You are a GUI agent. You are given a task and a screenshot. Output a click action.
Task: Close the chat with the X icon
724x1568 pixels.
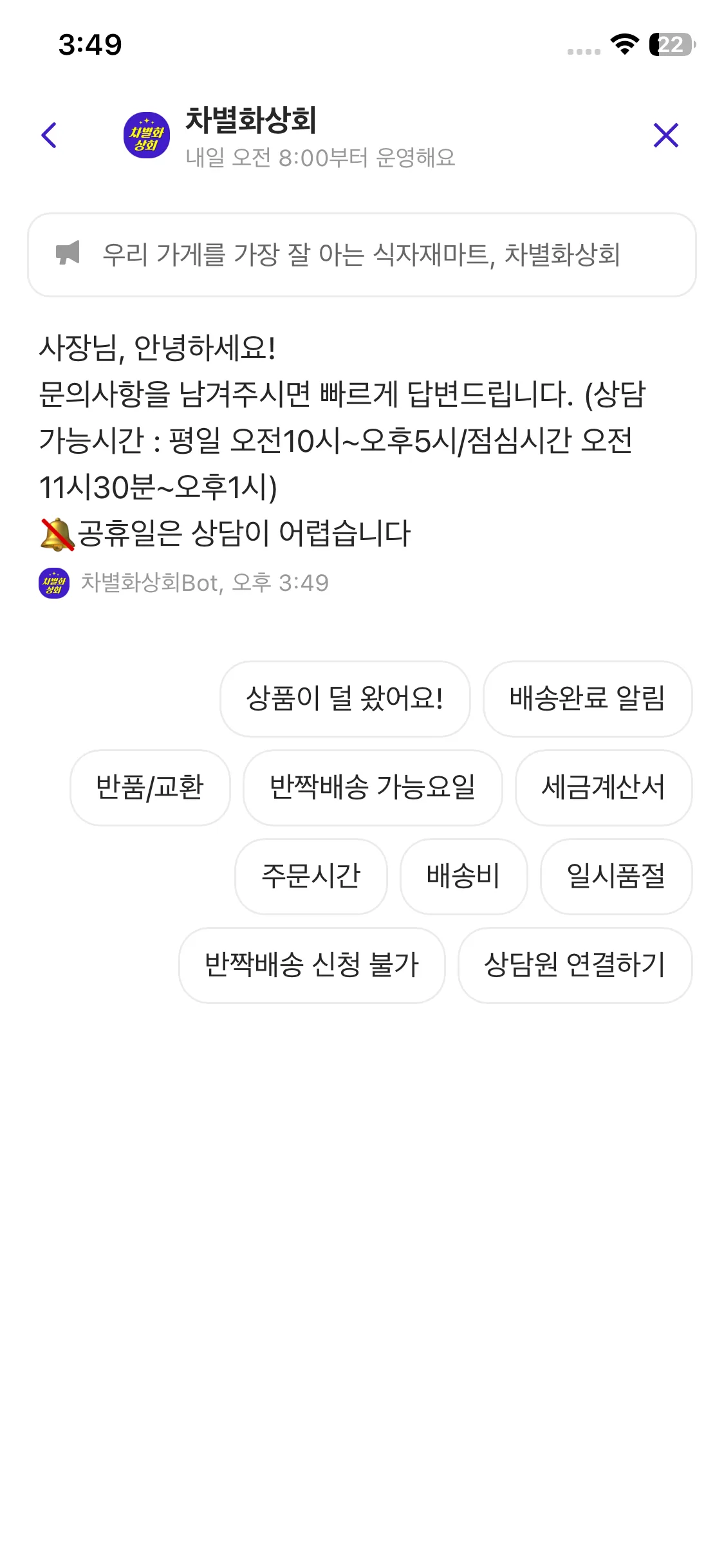(x=665, y=135)
